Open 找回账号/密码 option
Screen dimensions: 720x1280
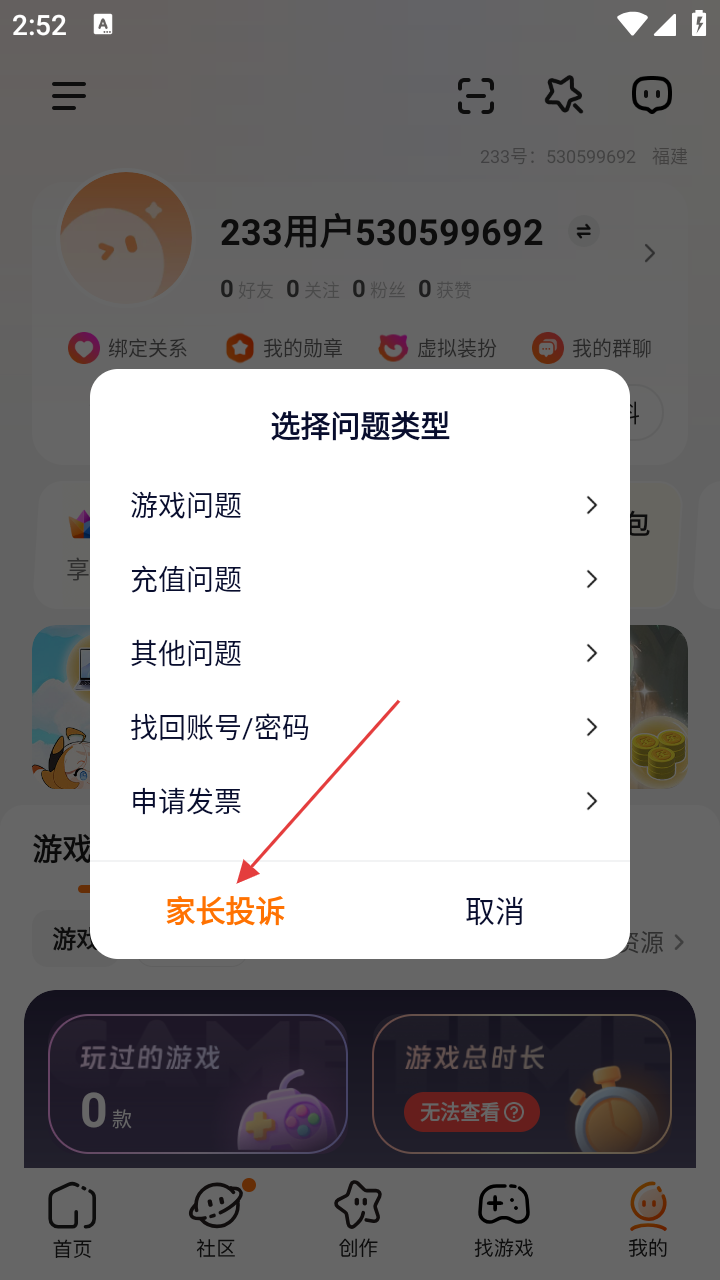[360, 727]
